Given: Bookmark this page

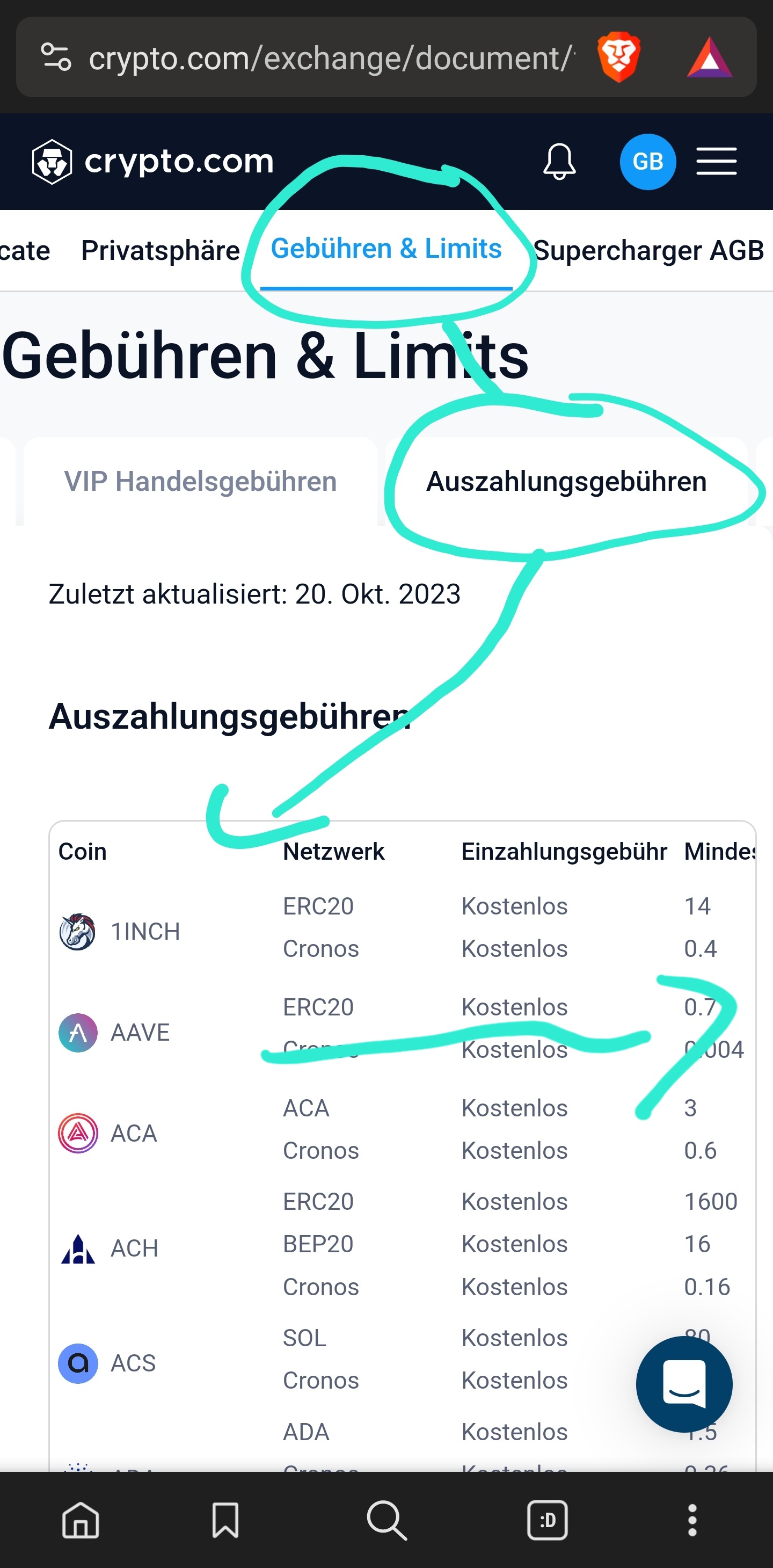Looking at the screenshot, I should tap(225, 1520).
